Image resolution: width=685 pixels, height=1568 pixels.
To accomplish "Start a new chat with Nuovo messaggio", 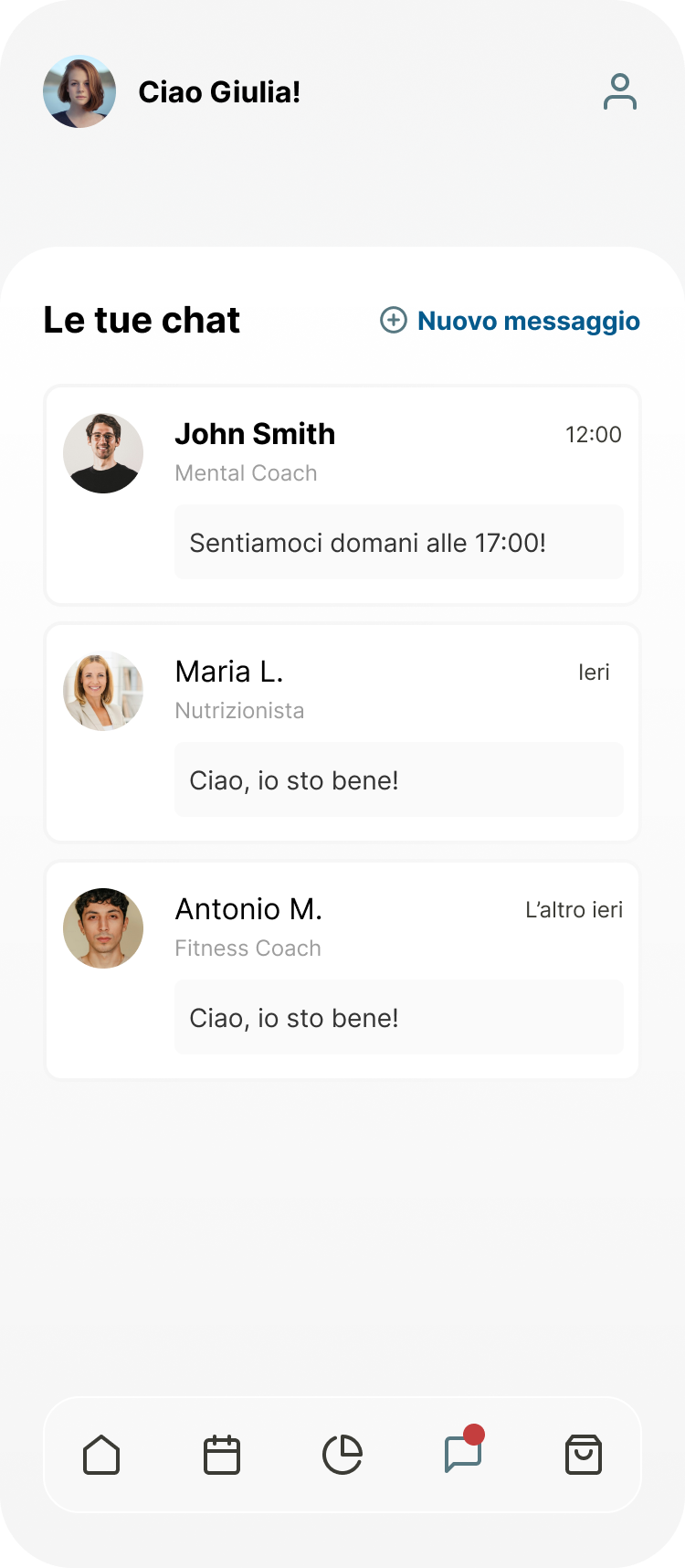I will point(528,321).
